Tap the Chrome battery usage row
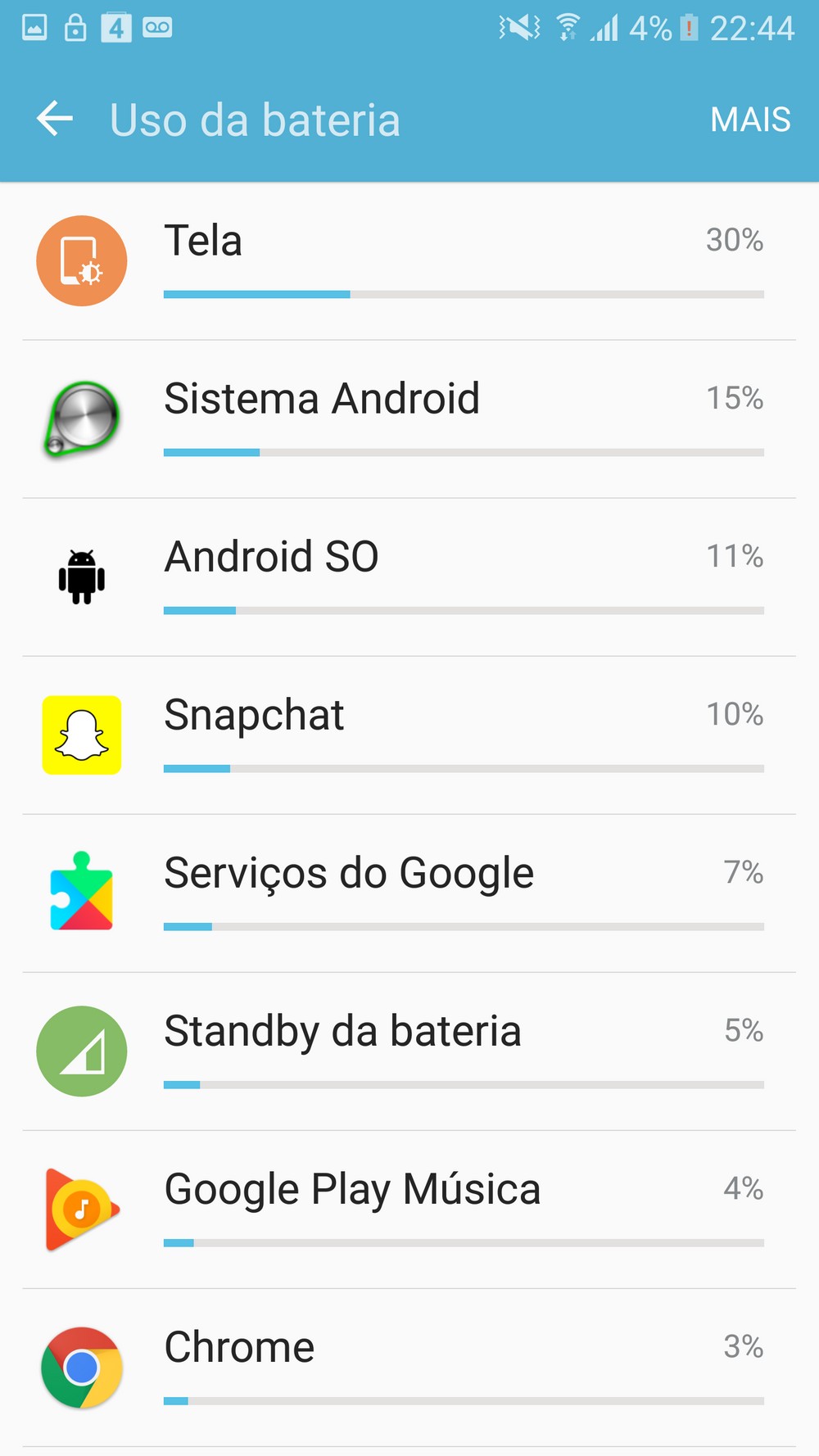The height and width of the screenshot is (1456, 819). [409, 1368]
